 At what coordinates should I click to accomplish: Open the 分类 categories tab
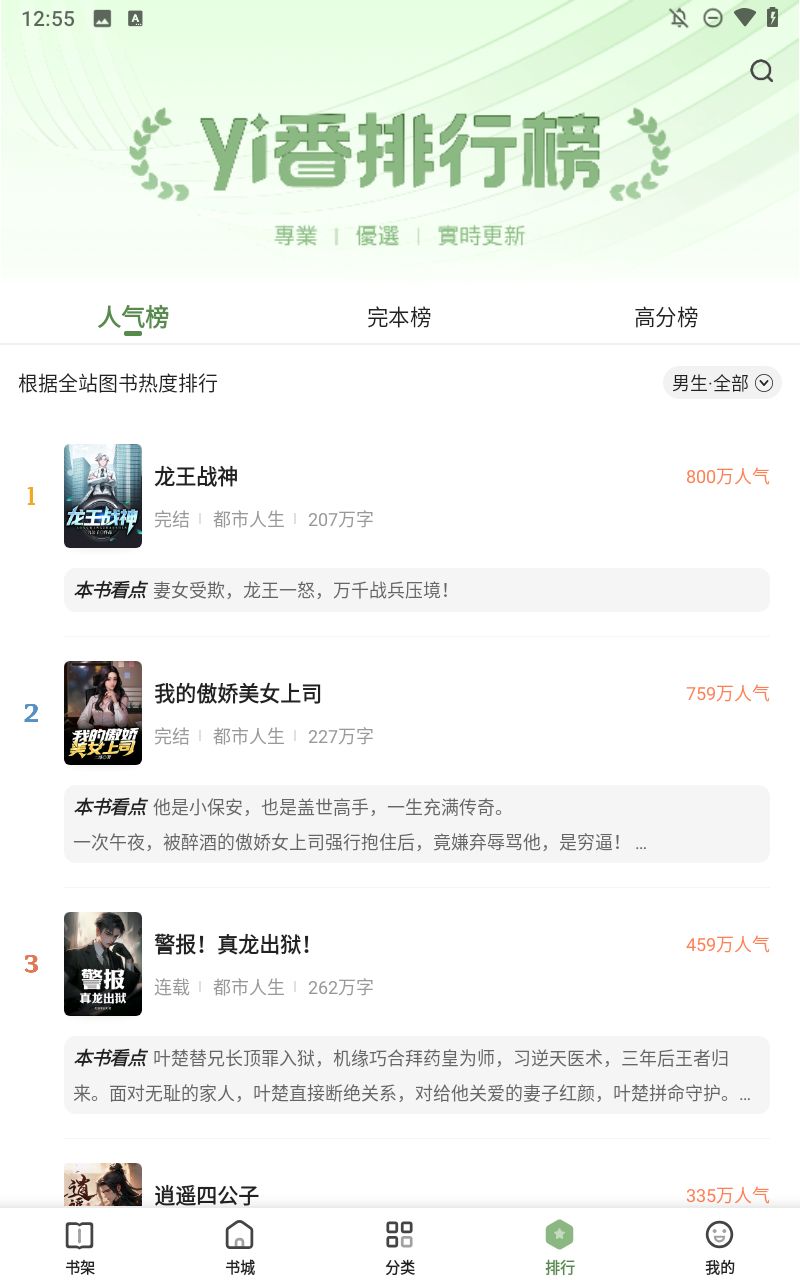click(400, 1247)
